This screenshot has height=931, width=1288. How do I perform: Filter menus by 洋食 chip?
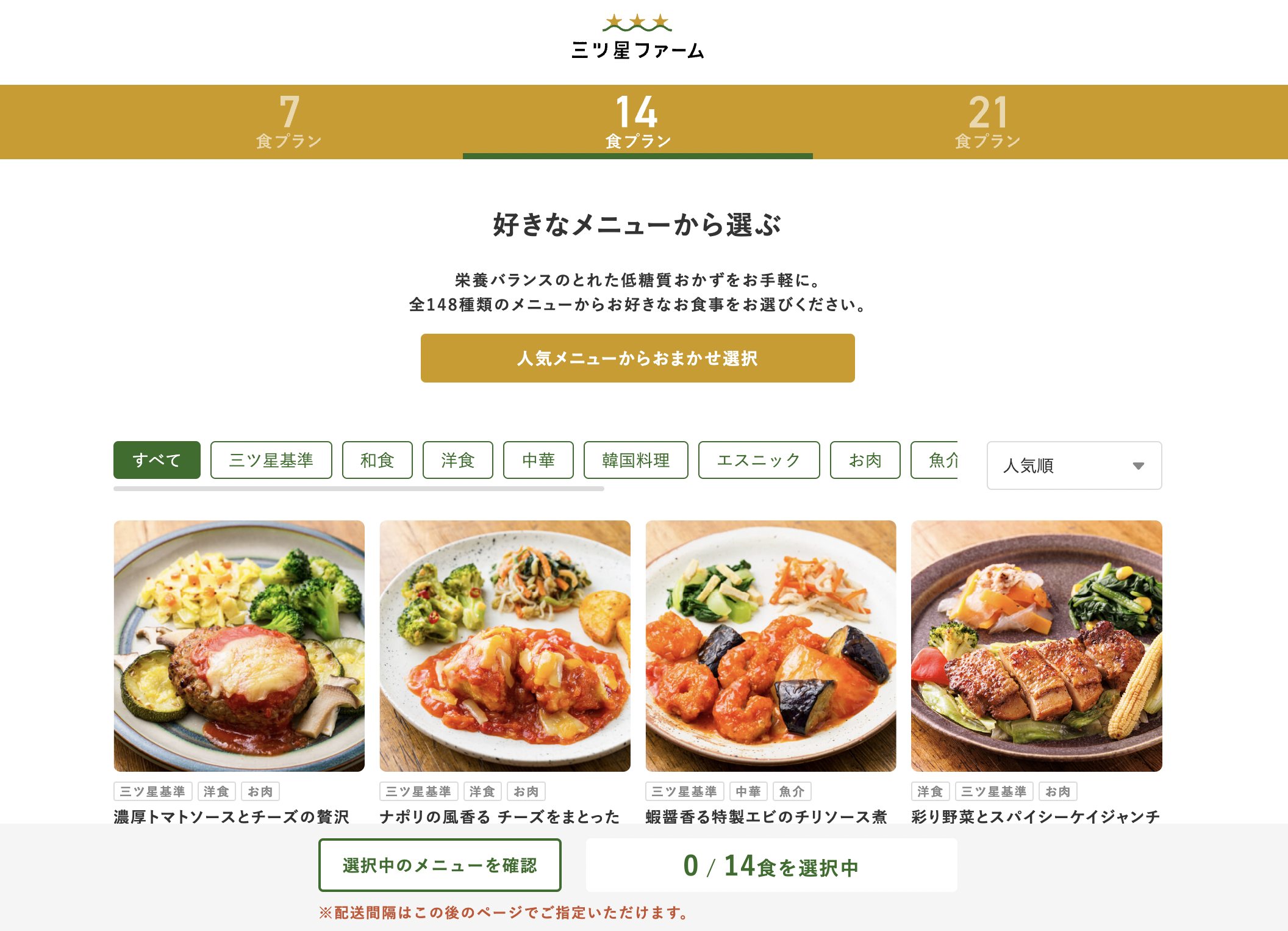tap(457, 460)
